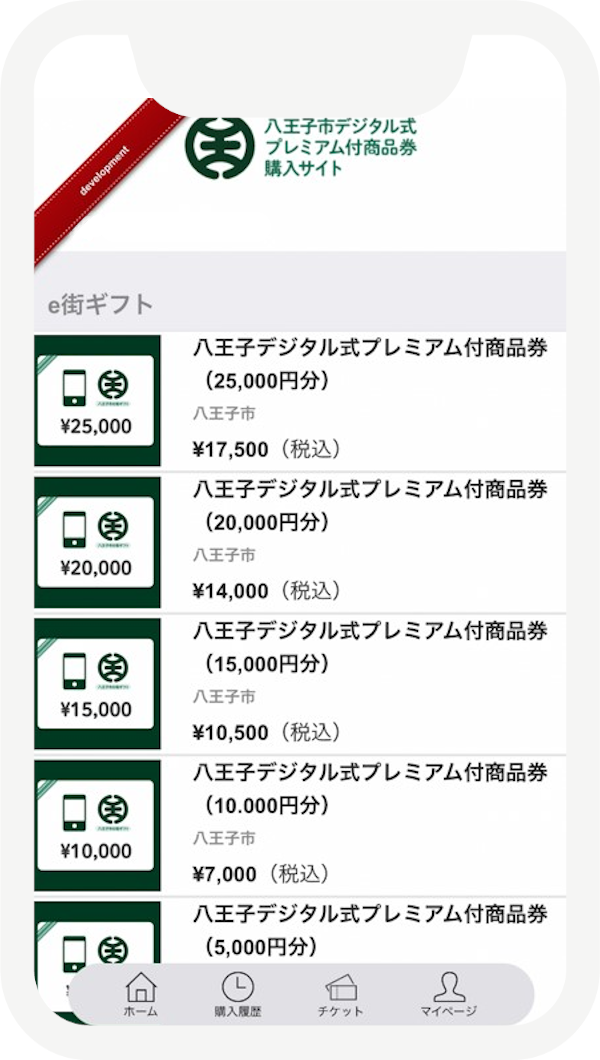Switch to the 購入履歴 tab
Viewport: 600px width, 1060px height.
coord(238,994)
